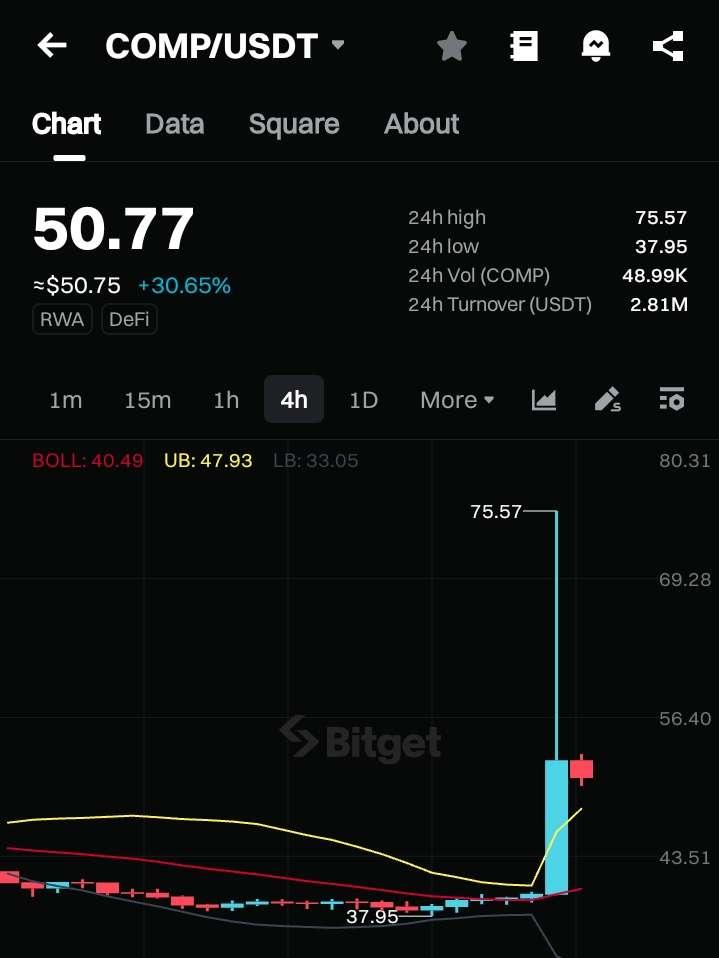The width and height of the screenshot is (719, 958).
Task: Open the COMP/USDT pair selector dropdown
Action: point(338,46)
